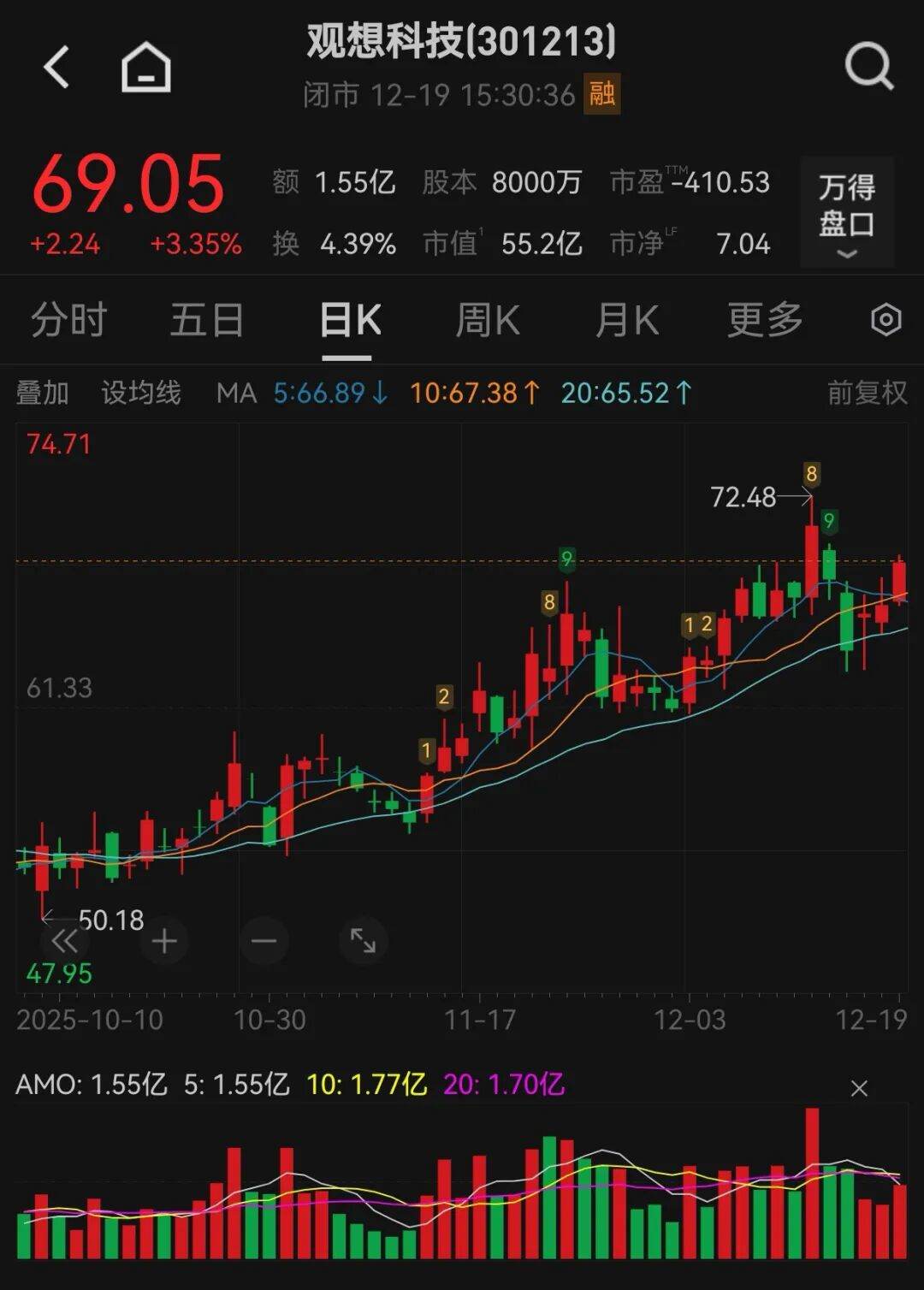Toggle 叠加 overlay mode
The width and height of the screenshot is (924, 1290).
44,393
